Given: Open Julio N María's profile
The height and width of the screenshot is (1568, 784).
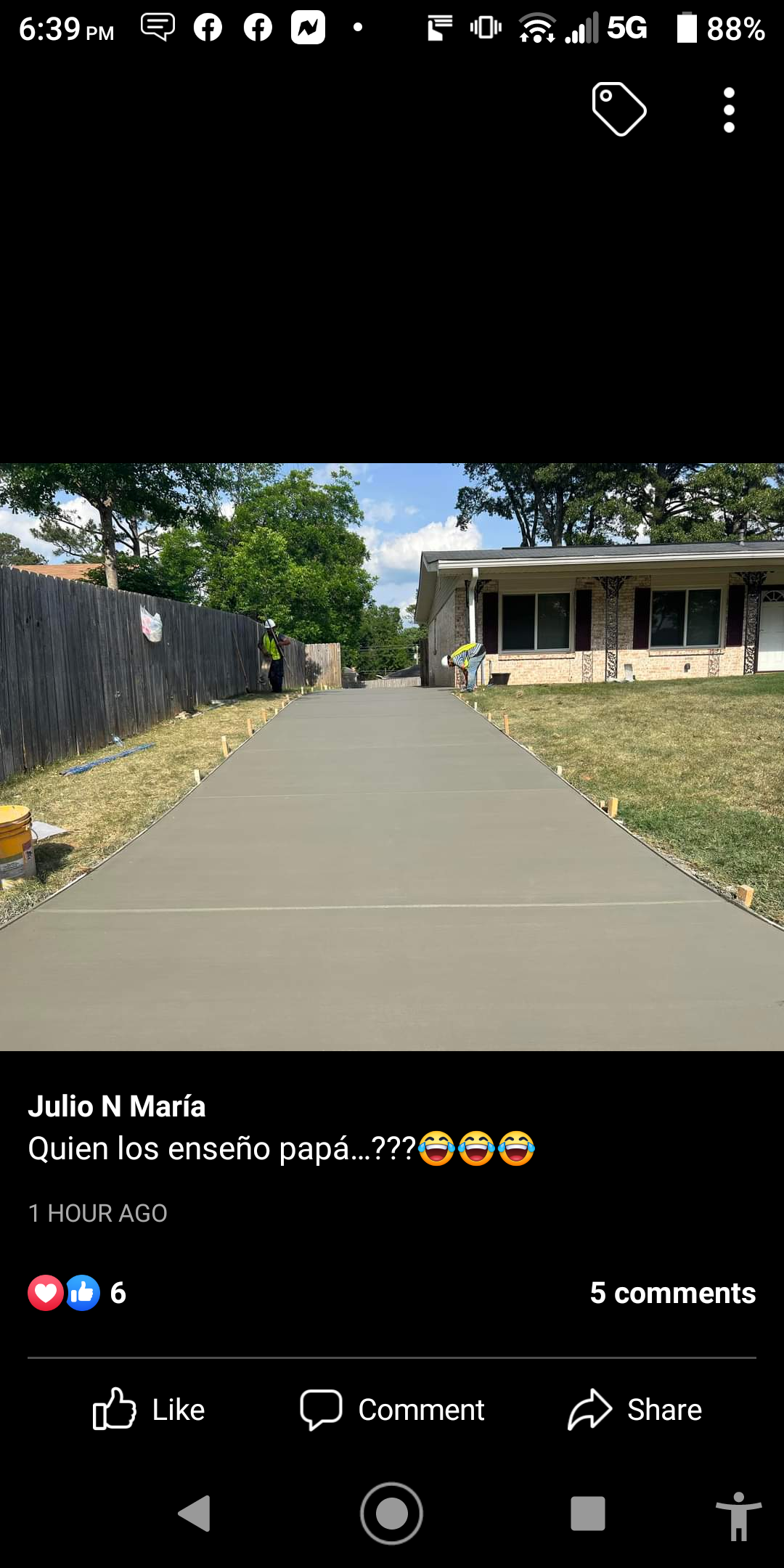Looking at the screenshot, I should pyautogui.click(x=117, y=1106).
